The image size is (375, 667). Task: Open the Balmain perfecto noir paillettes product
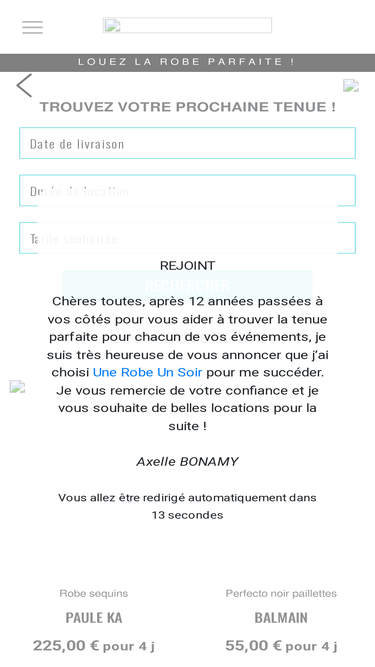[281, 618]
